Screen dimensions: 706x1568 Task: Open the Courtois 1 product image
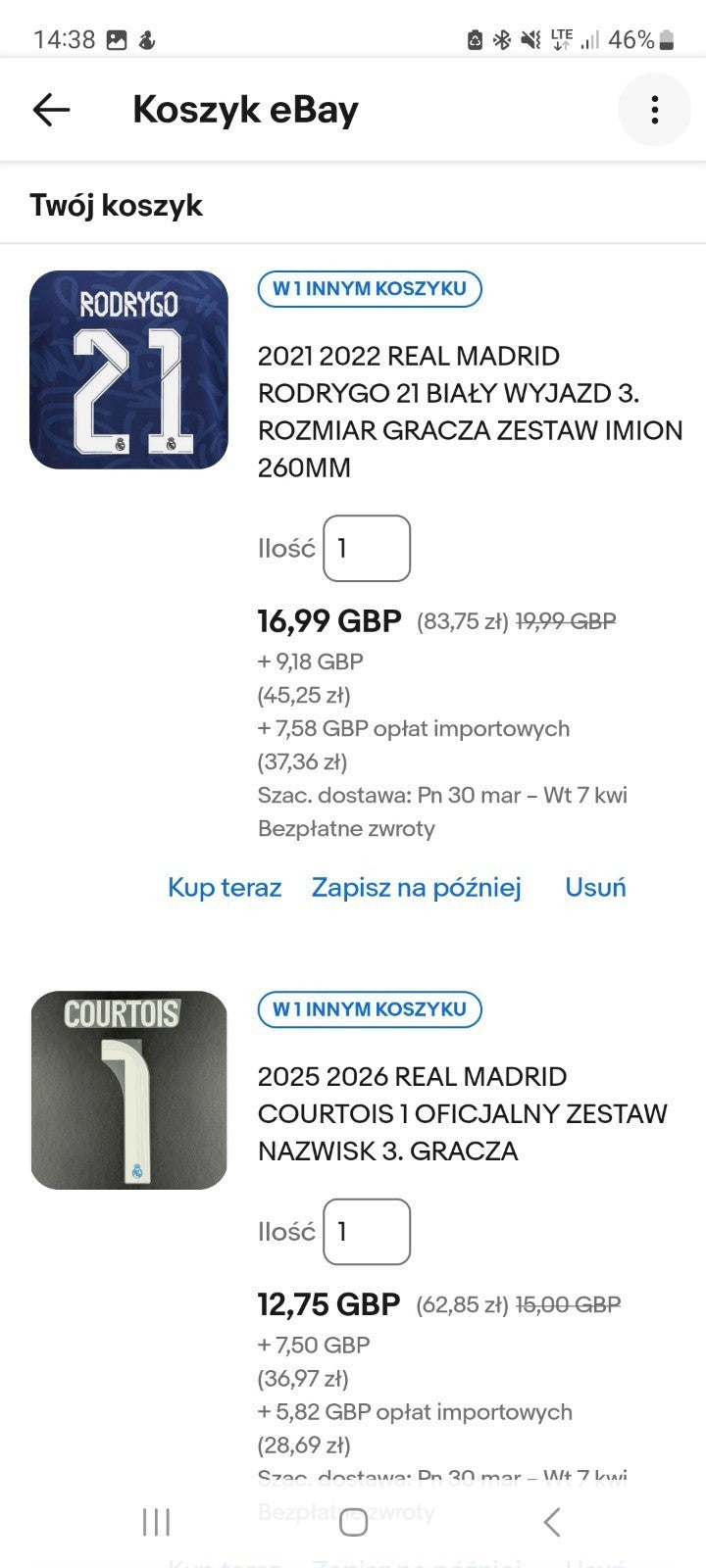tap(128, 1090)
